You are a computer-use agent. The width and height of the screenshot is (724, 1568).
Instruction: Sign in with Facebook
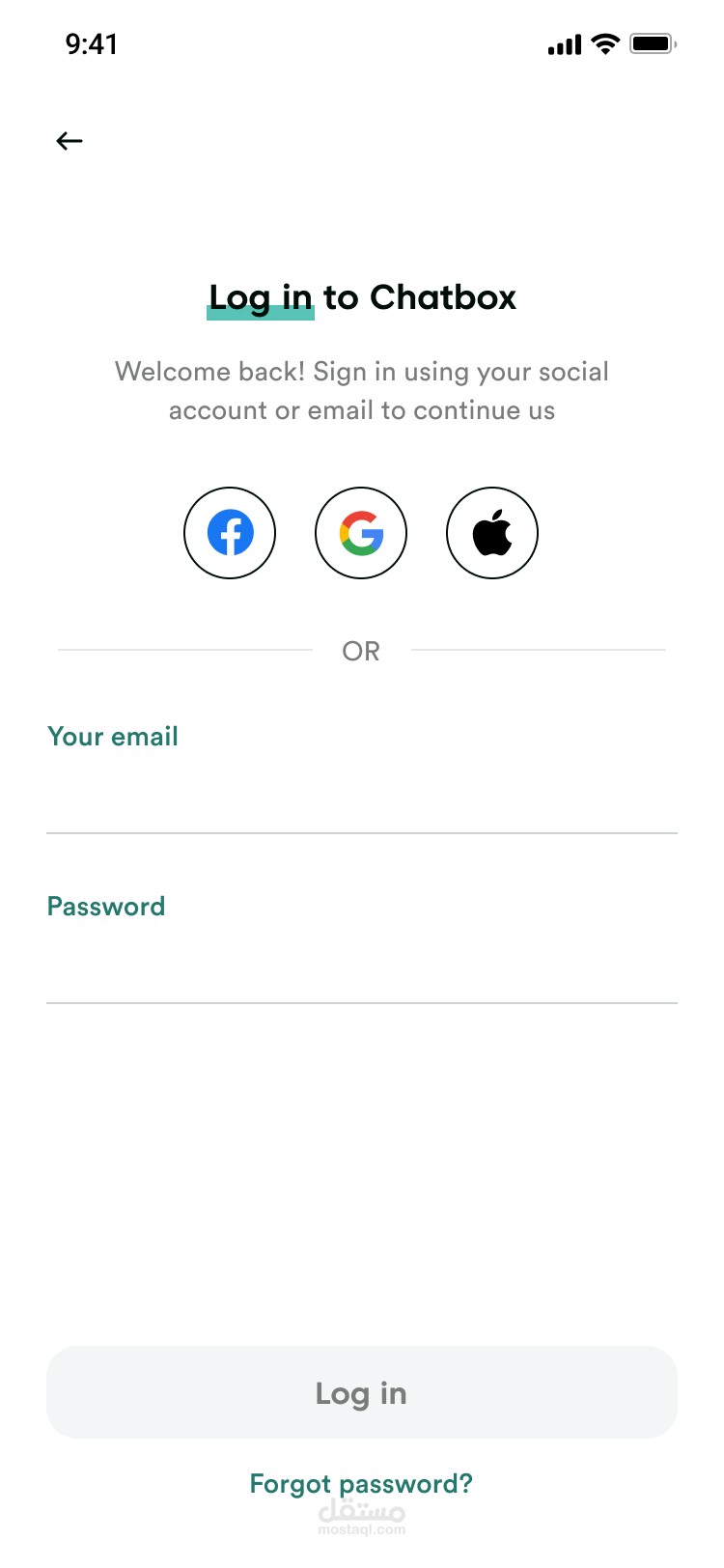point(230,533)
